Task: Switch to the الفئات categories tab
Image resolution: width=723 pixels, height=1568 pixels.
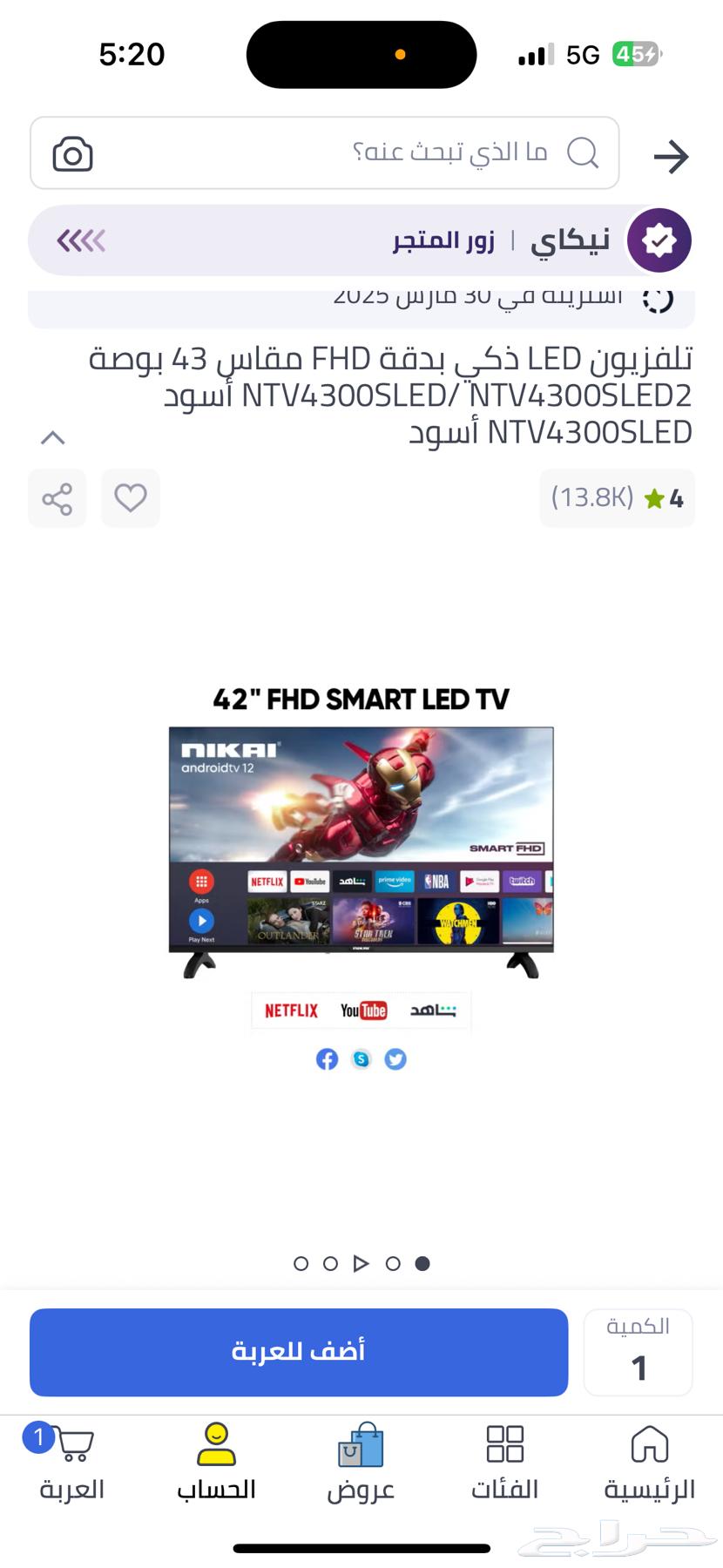Action: click(505, 1450)
